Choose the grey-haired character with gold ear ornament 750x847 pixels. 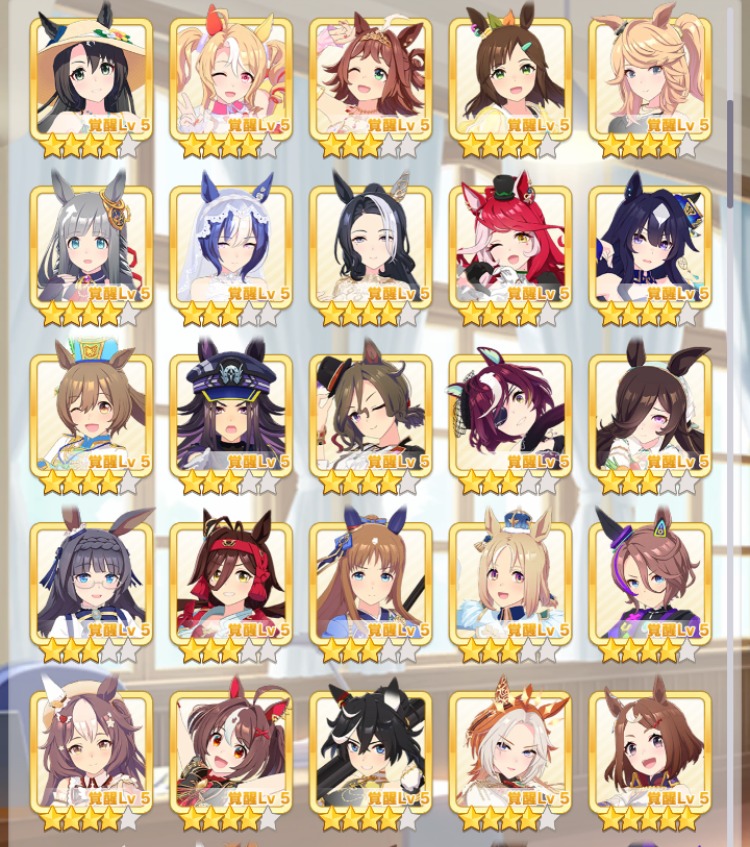(x=91, y=246)
